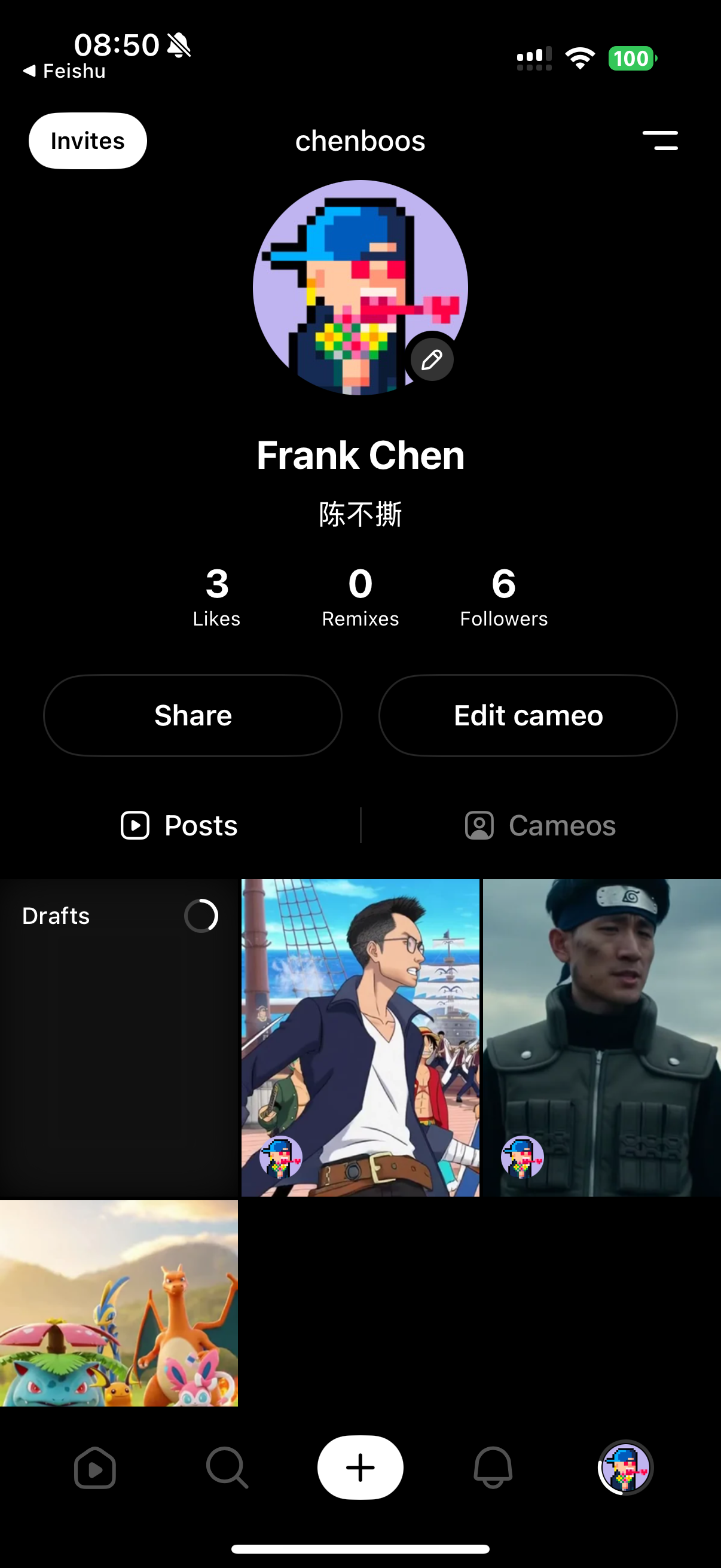Open the Invites button

click(x=88, y=141)
